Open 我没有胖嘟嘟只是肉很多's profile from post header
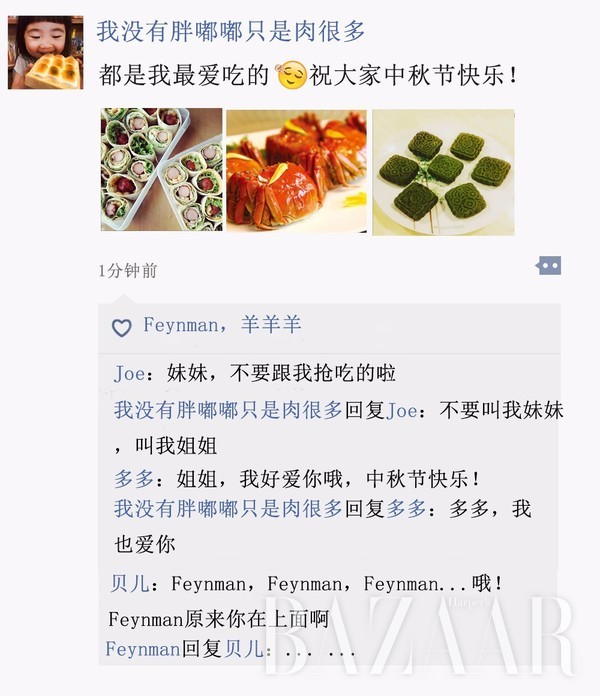The height and width of the screenshot is (696, 600). 231,31
